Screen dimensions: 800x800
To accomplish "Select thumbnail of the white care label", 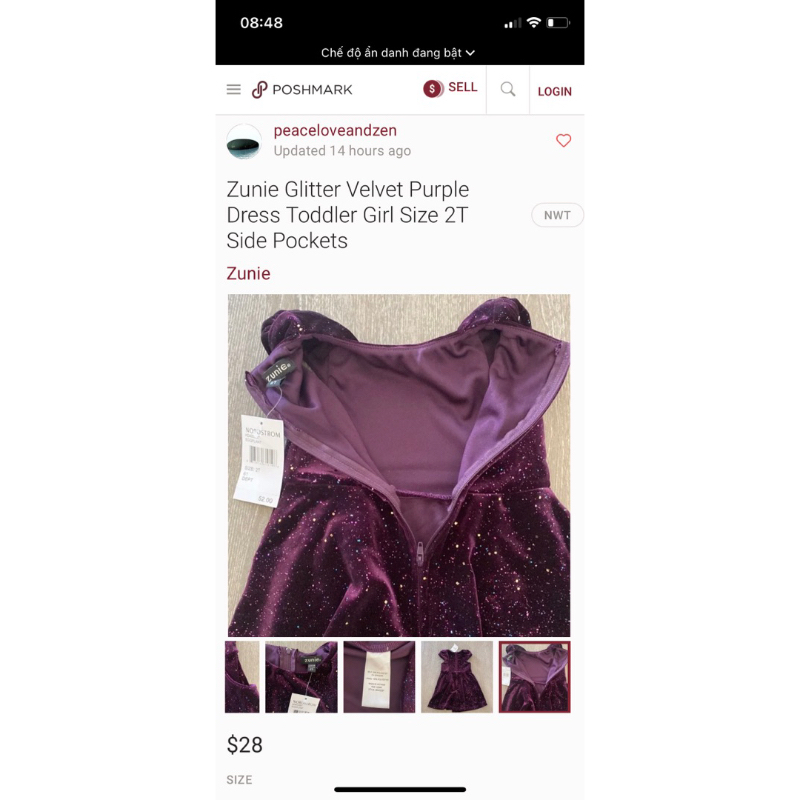I will tap(379, 677).
